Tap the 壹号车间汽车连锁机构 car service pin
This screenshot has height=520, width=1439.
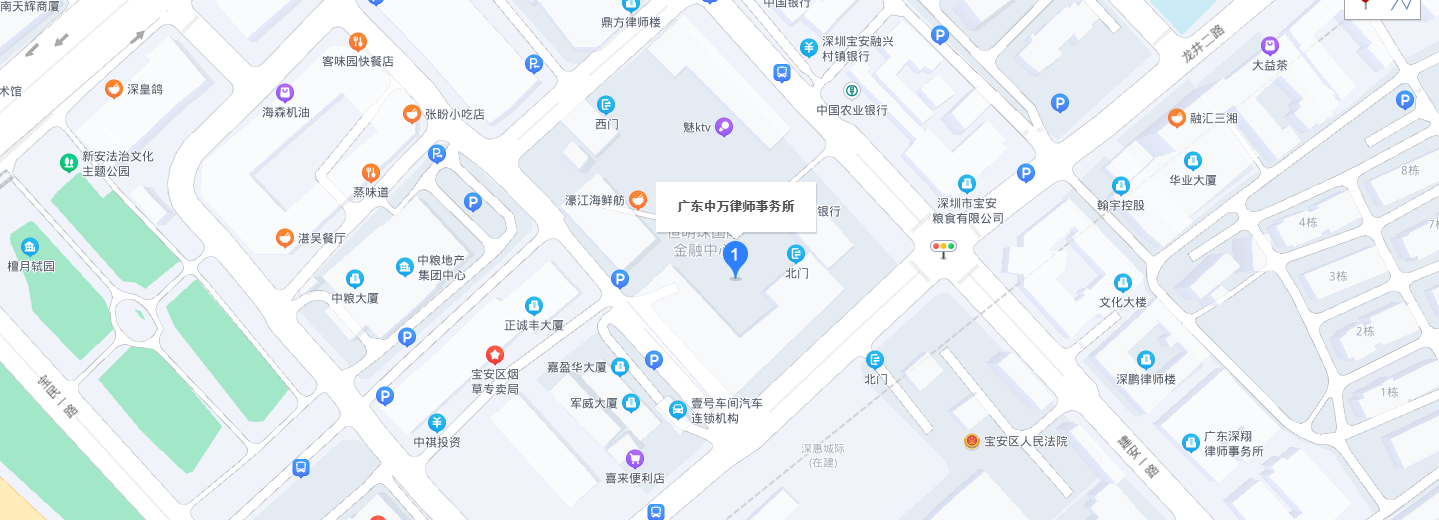click(x=678, y=409)
